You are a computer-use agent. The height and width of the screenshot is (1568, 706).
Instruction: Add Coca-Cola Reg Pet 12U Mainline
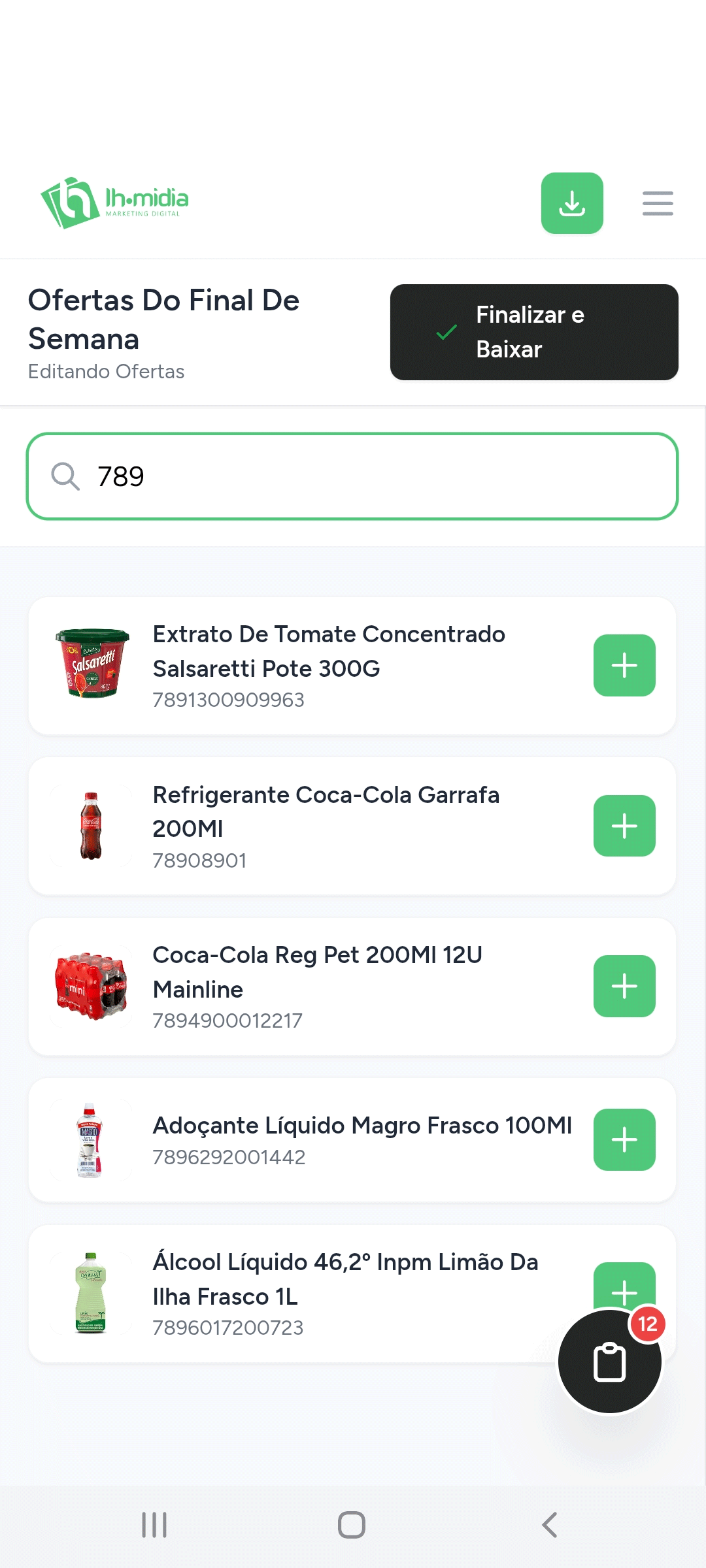(x=624, y=986)
